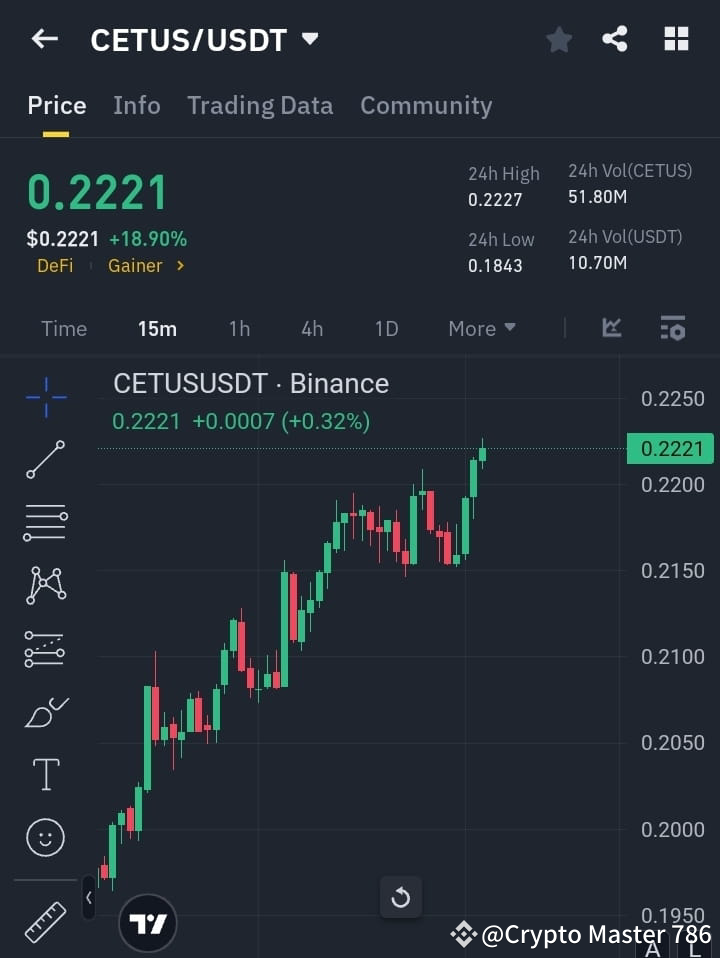Screen dimensions: 720x958
Task: Open the chart line style selector
Action: 611,328
